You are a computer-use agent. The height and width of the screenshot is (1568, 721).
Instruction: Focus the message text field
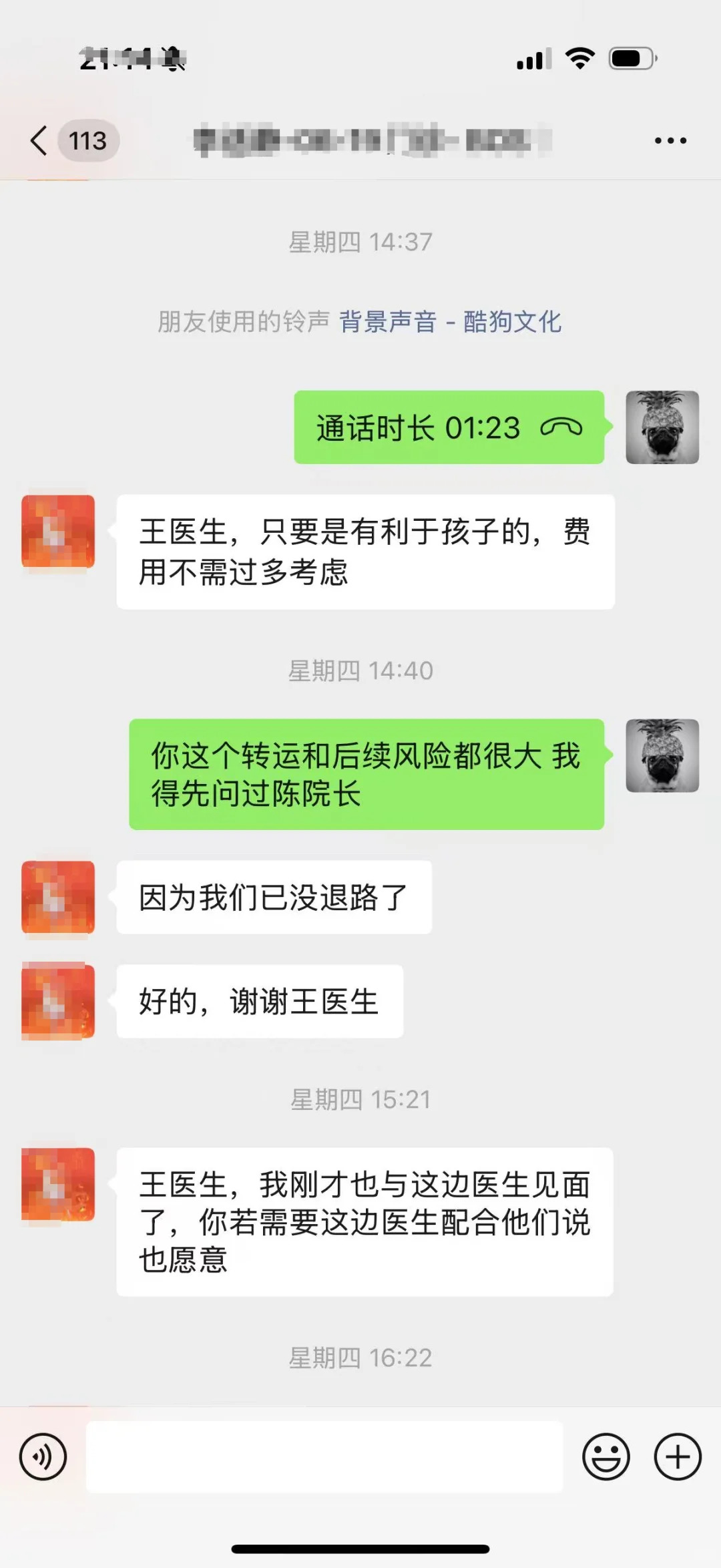[x=324, y=1456]
